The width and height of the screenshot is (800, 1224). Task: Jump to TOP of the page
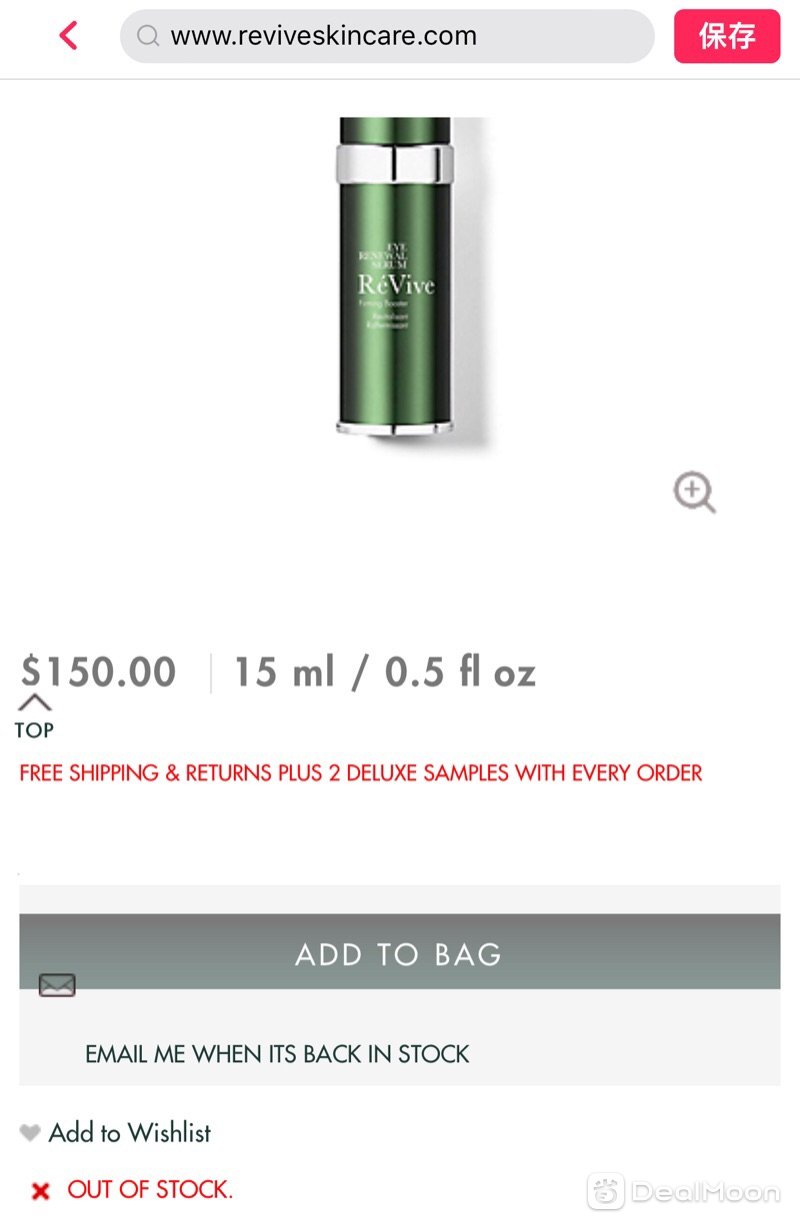click(34, 716)
